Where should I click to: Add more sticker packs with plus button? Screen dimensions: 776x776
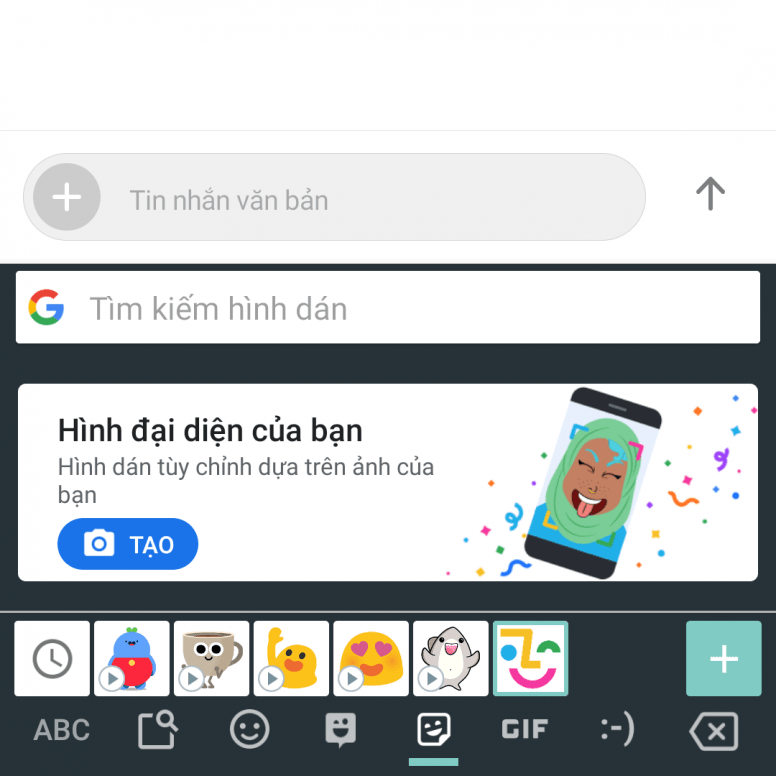[723, 658]
